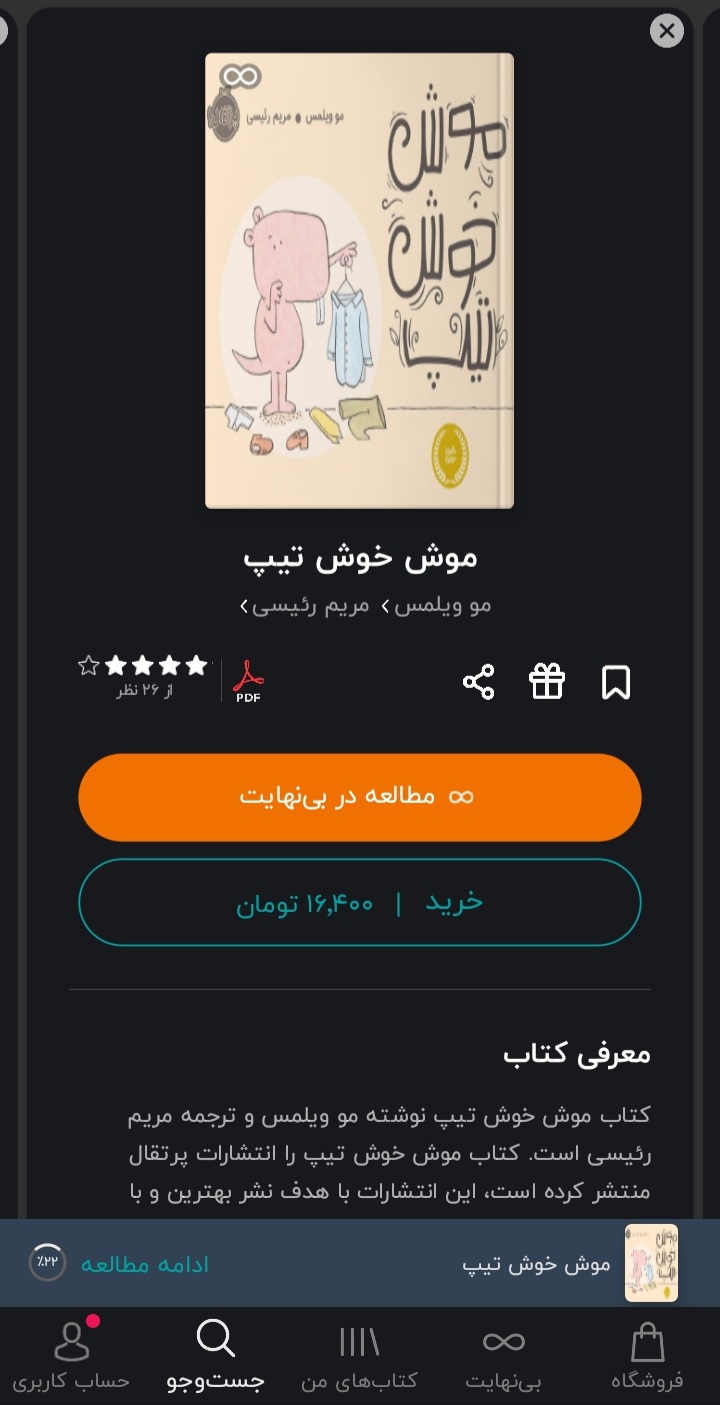Buy the book for ۱۶٬۴۰۰ تومان
Screen dimensions: 720x1405
(360, 903)
